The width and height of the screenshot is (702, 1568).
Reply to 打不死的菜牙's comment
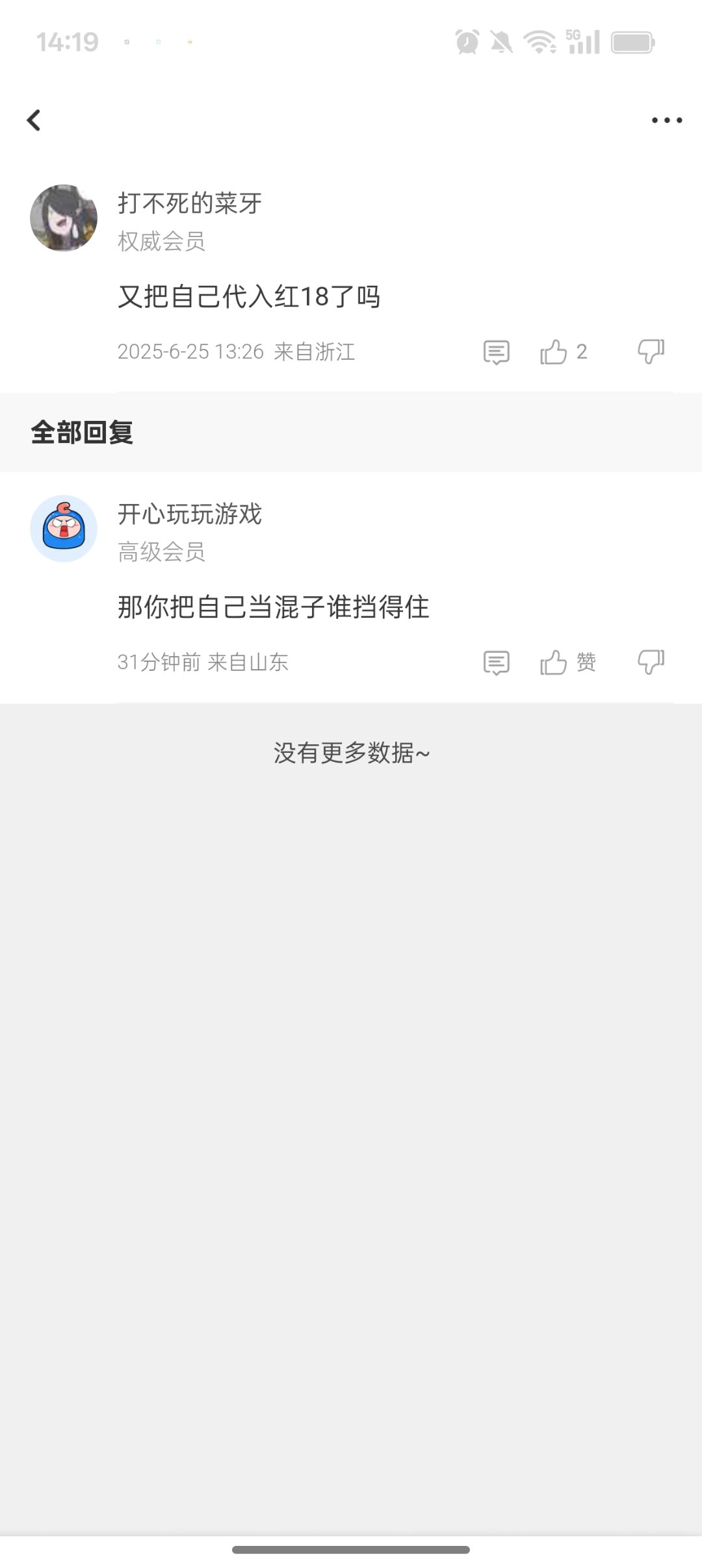(497, 352)
